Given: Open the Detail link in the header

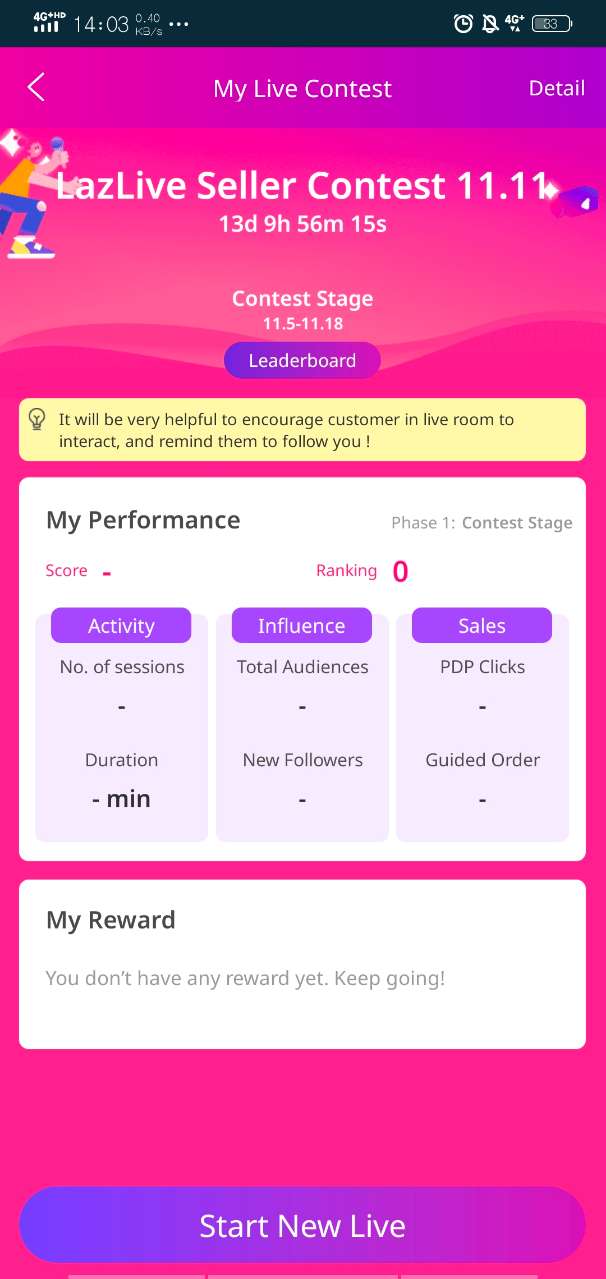Looking at the screenshot, I should click(556, 88).
